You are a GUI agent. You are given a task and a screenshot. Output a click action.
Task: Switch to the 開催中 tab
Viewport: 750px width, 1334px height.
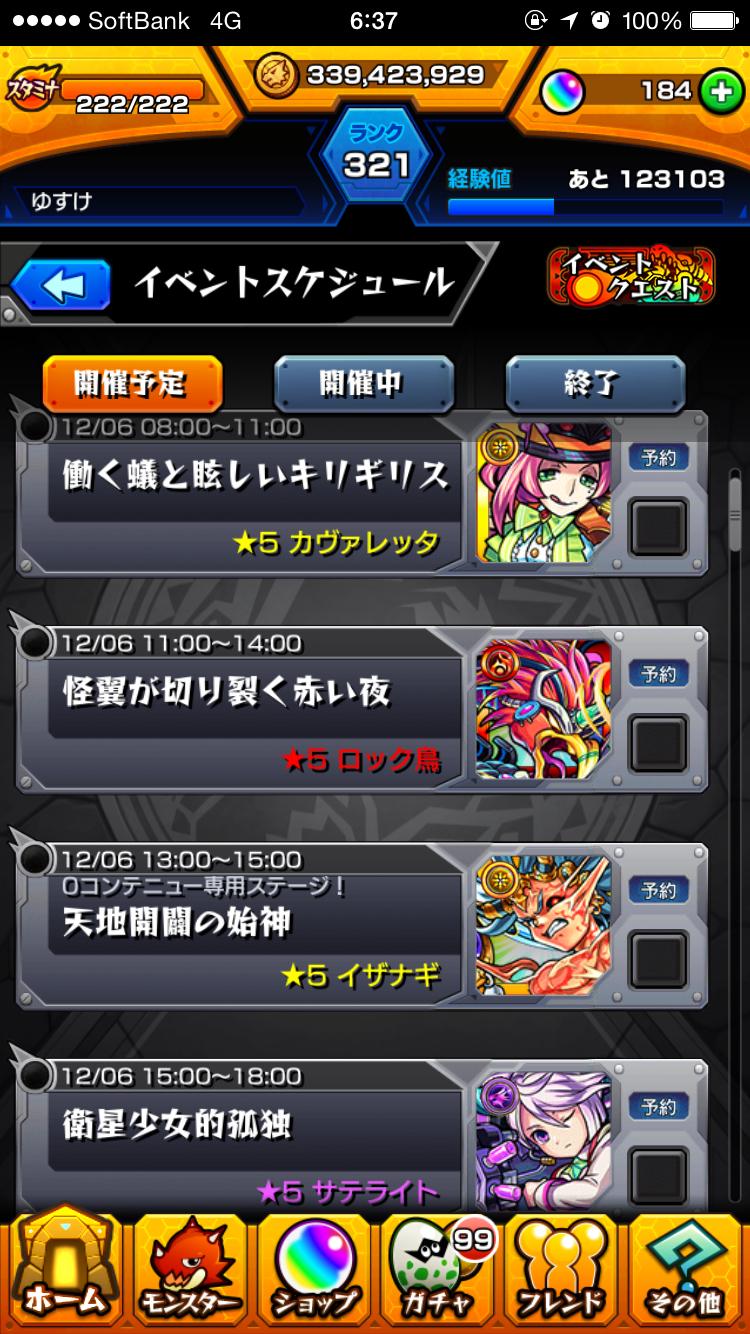pos(363,383)
